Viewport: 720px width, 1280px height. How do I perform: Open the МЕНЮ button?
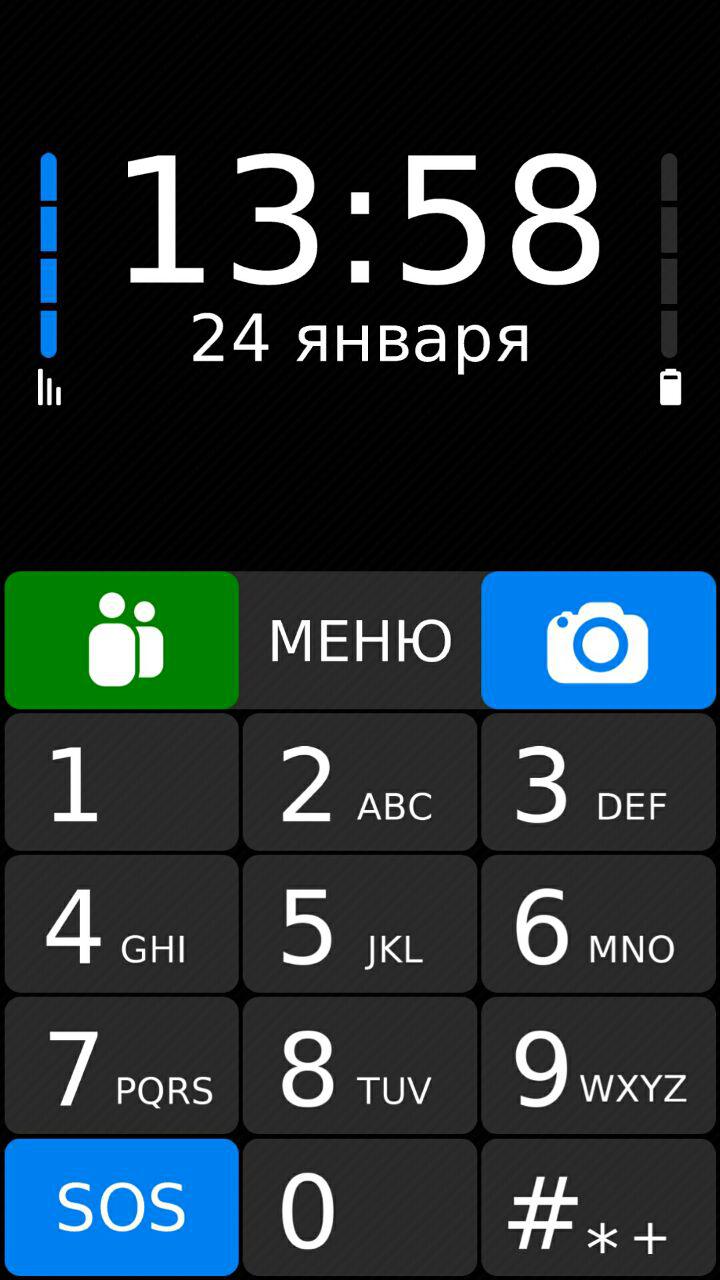click(x=360, y=640)
